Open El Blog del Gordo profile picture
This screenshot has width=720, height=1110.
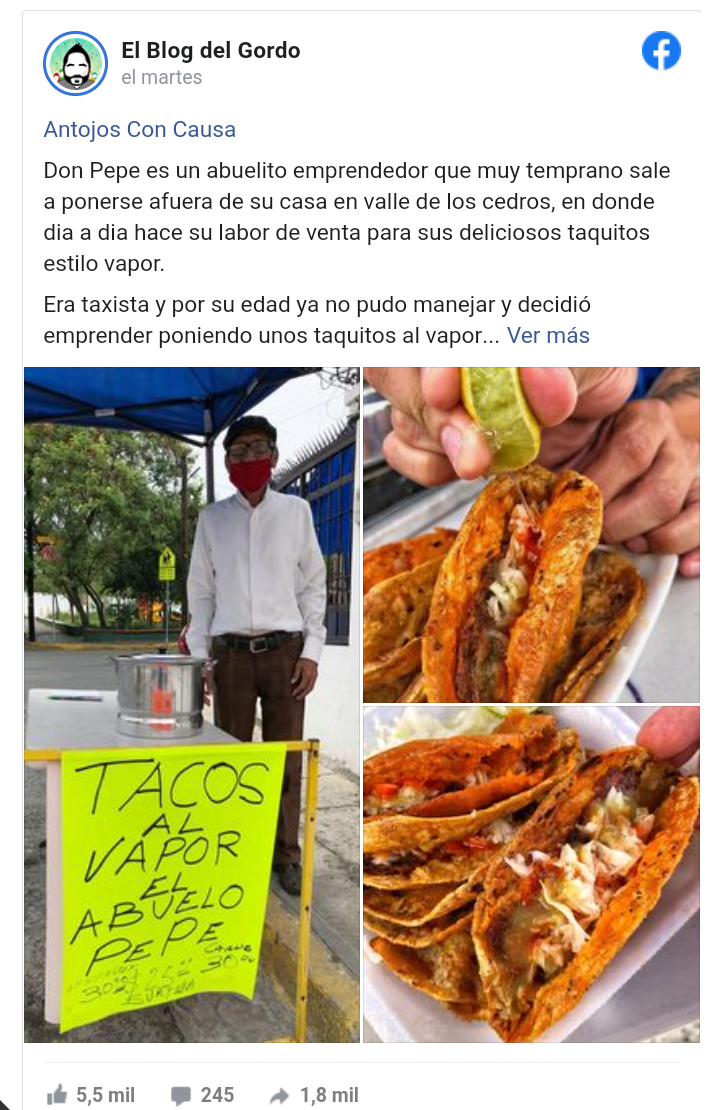pyautogui.click(x=75, y=62)
